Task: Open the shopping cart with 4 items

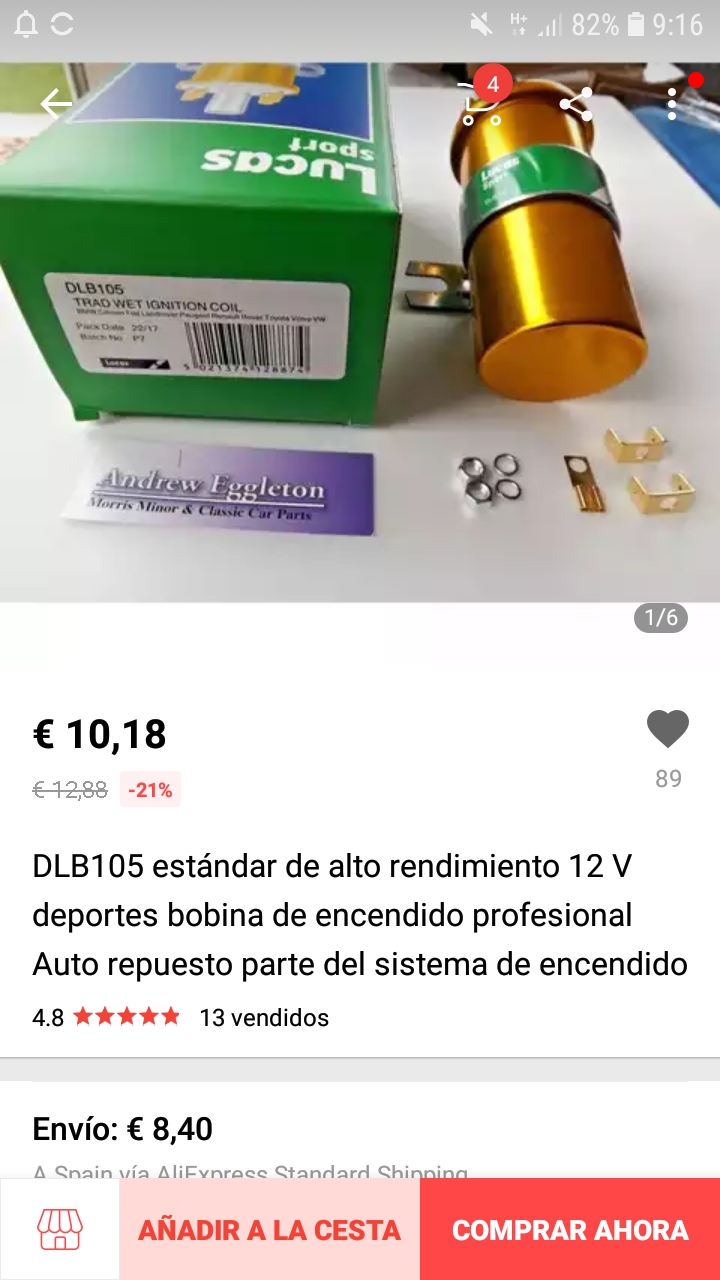Action: pyautogui.click(x=481, y=103)
